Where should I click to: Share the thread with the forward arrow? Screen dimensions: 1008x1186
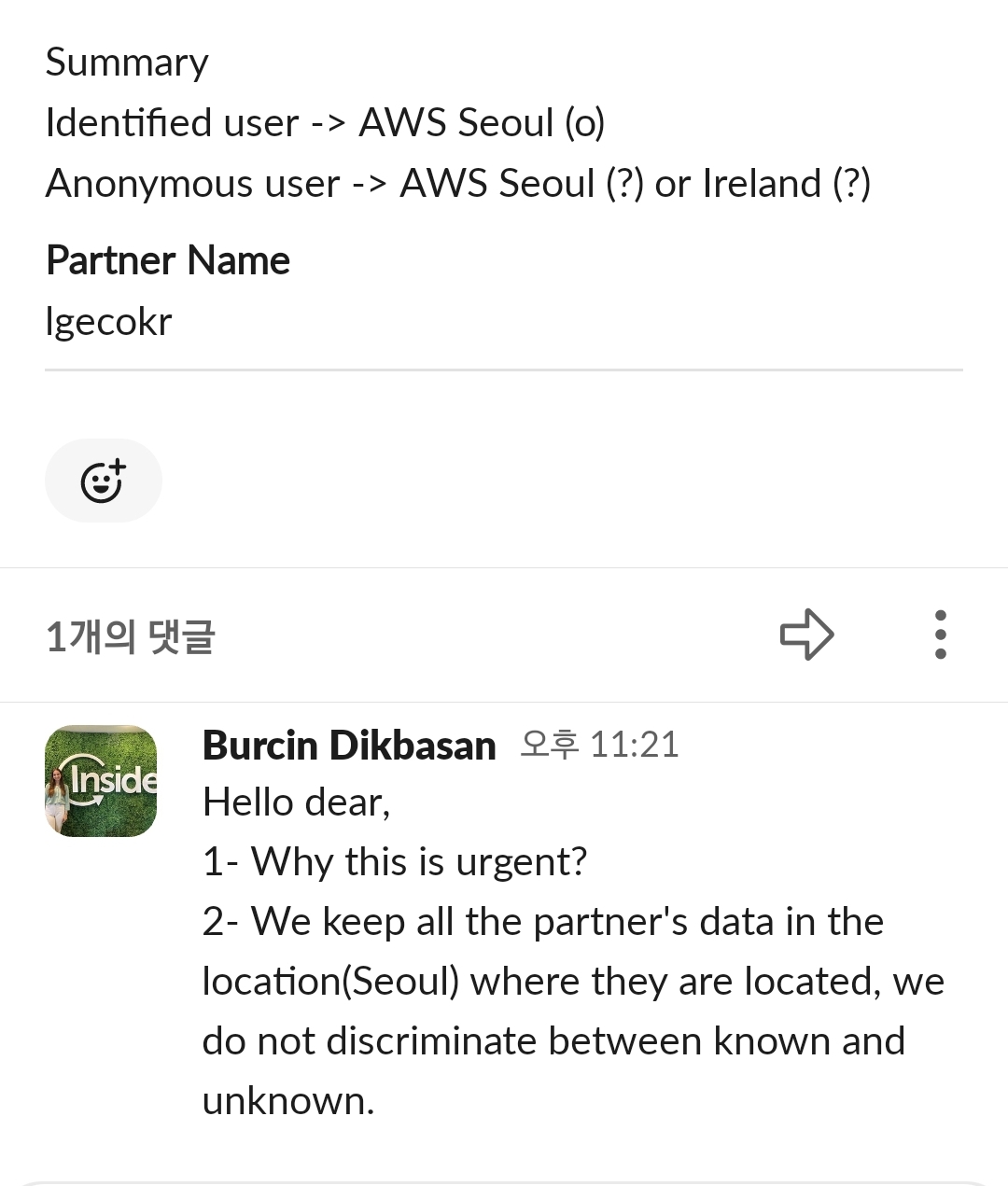806,635
